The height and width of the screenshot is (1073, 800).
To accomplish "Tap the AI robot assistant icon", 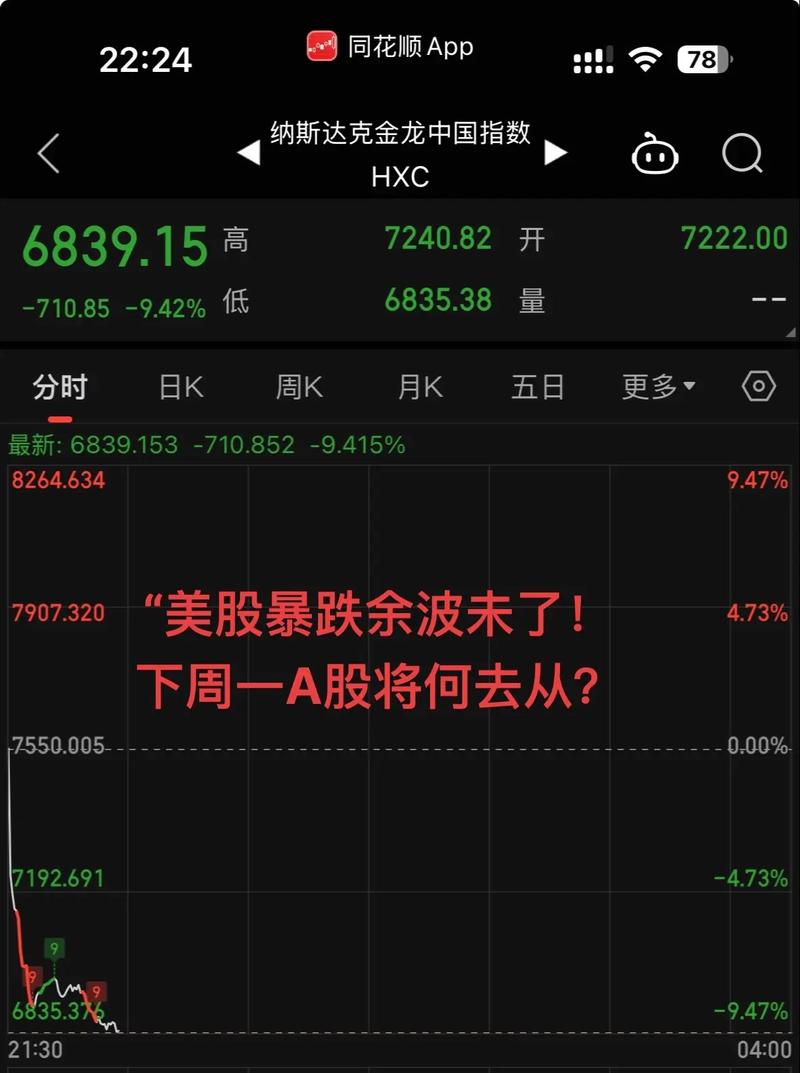I will tap(656, 153).
